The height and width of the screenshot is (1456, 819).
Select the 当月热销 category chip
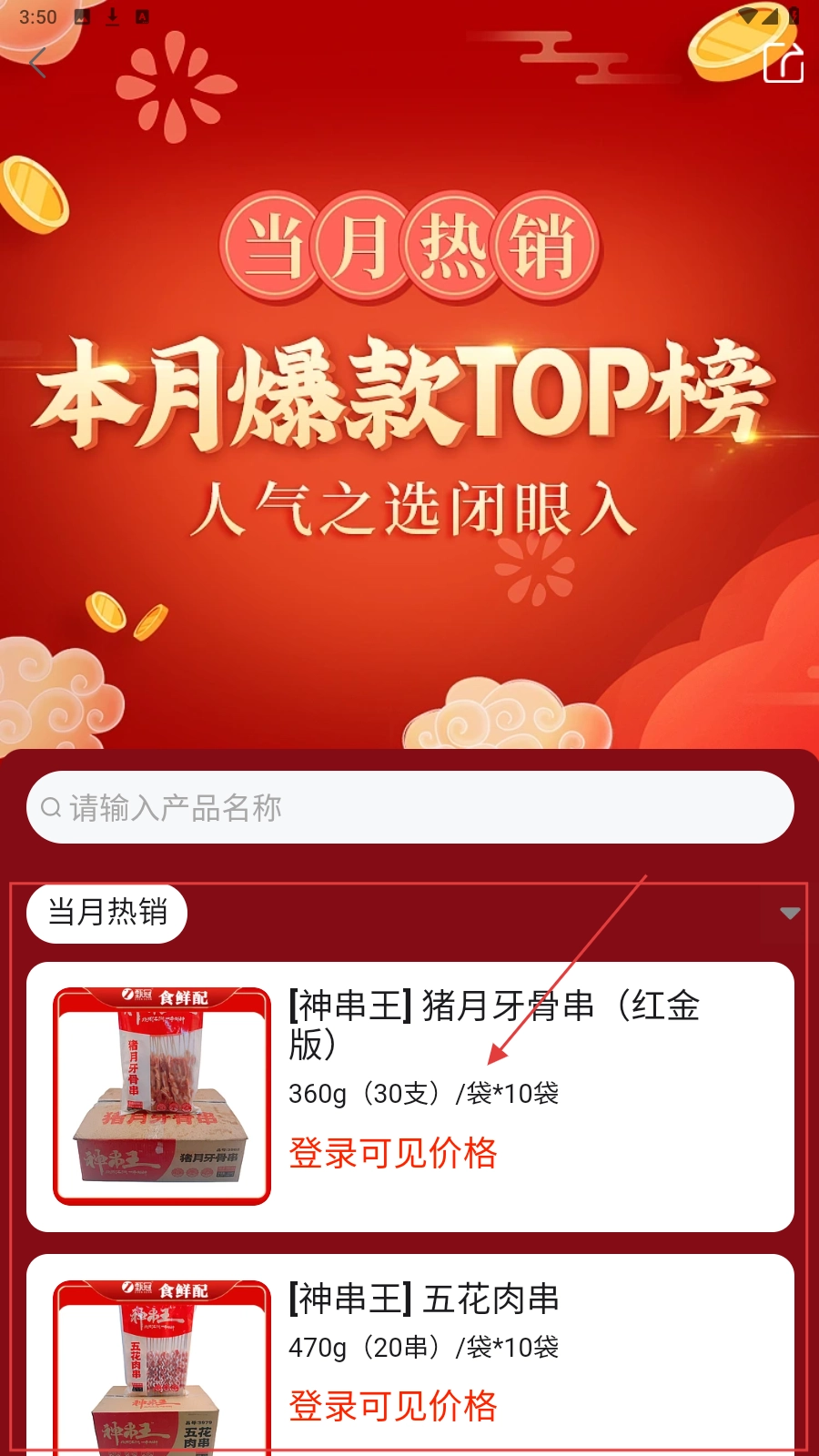coord(107,912)
